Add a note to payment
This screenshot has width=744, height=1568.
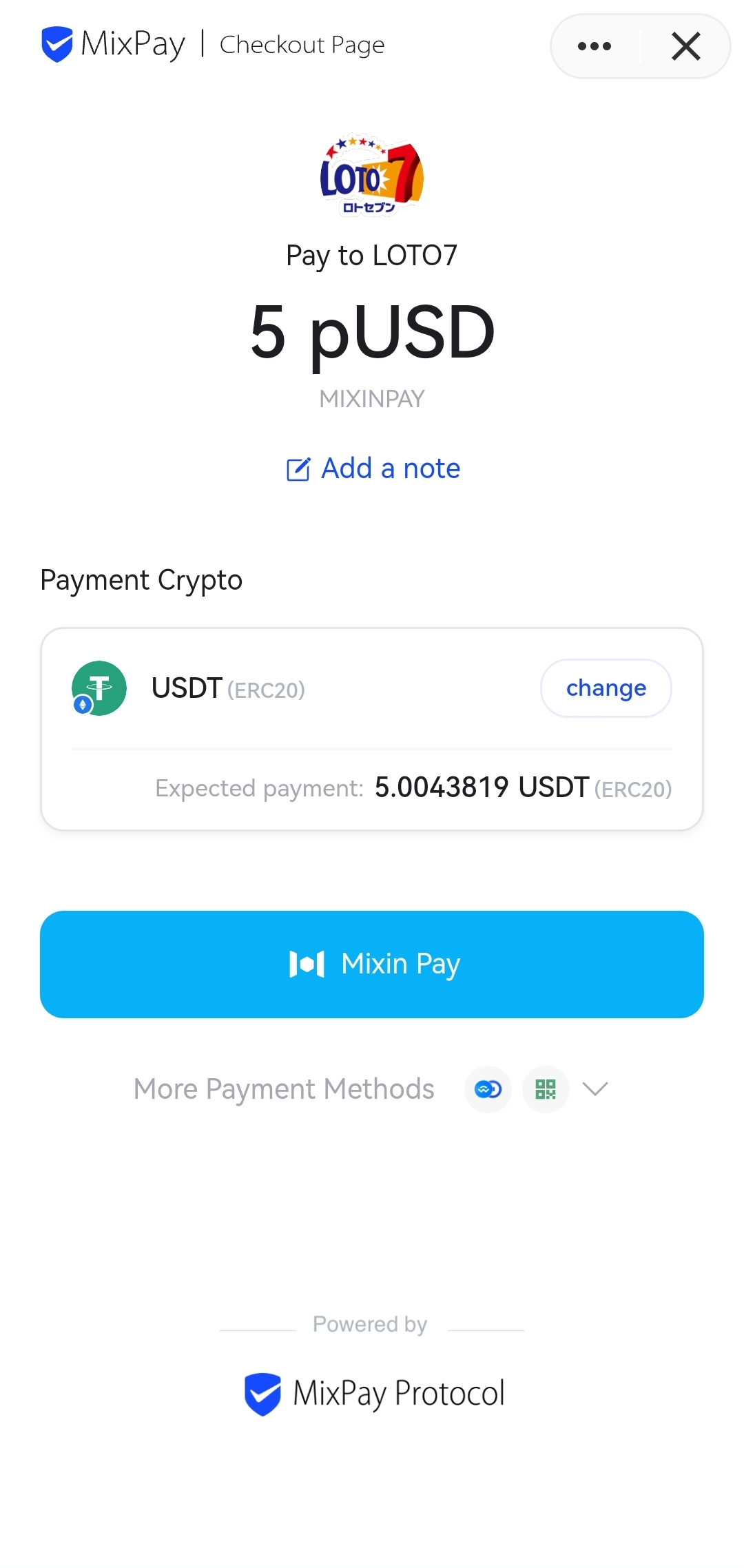(373, 468)
